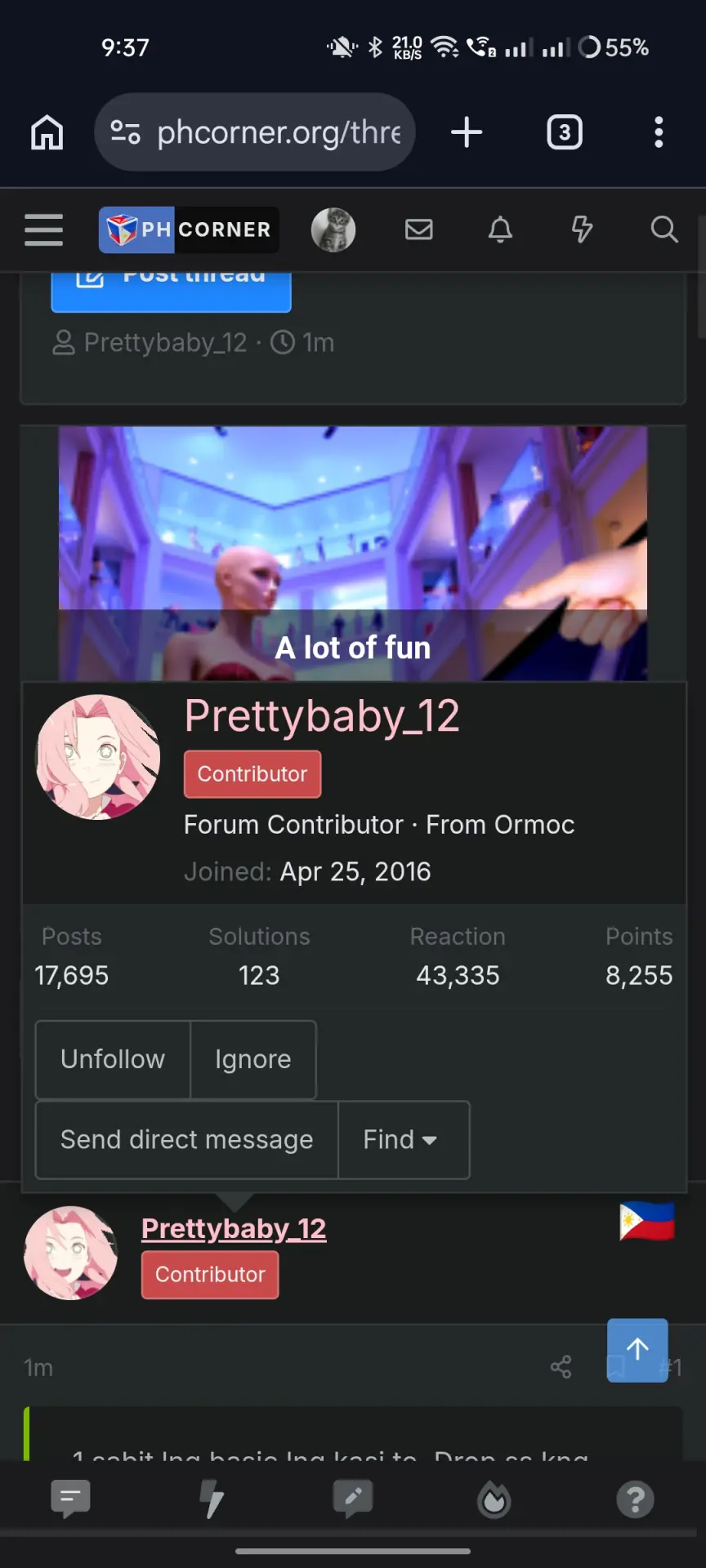Ignore user Prettybaby_12
This screenshot has height=1568, width=706.
point(253,1059)
